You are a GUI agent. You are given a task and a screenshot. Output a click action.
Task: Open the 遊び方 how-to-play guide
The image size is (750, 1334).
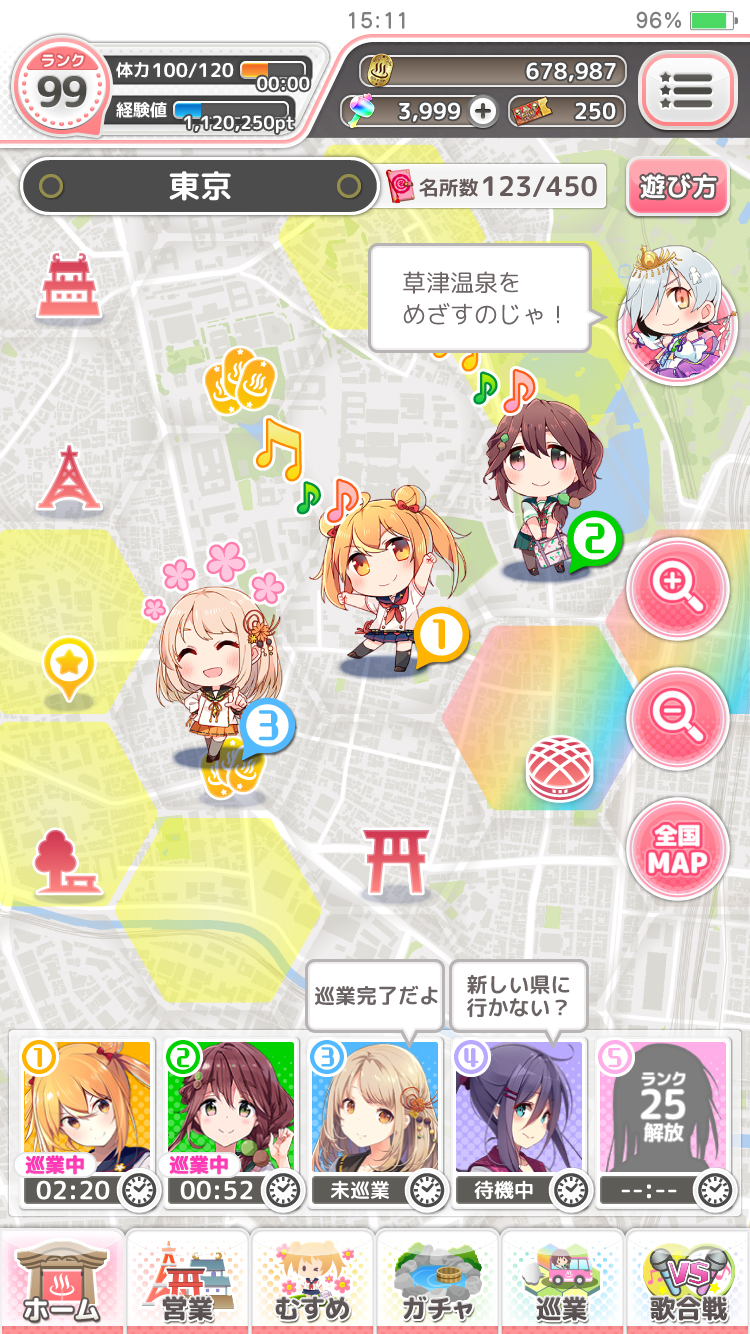(678, 187)
